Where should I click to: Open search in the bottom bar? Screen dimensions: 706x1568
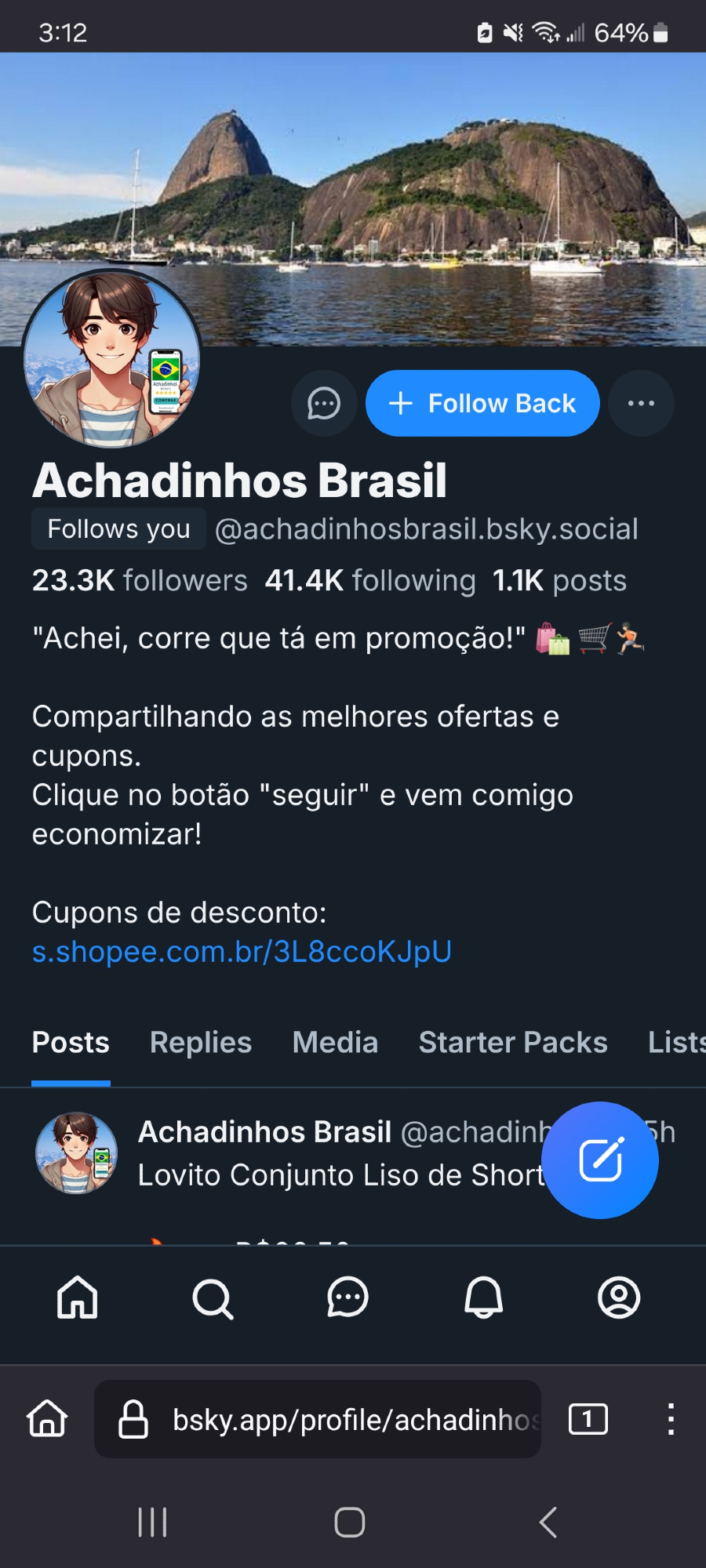(213, 1298)
